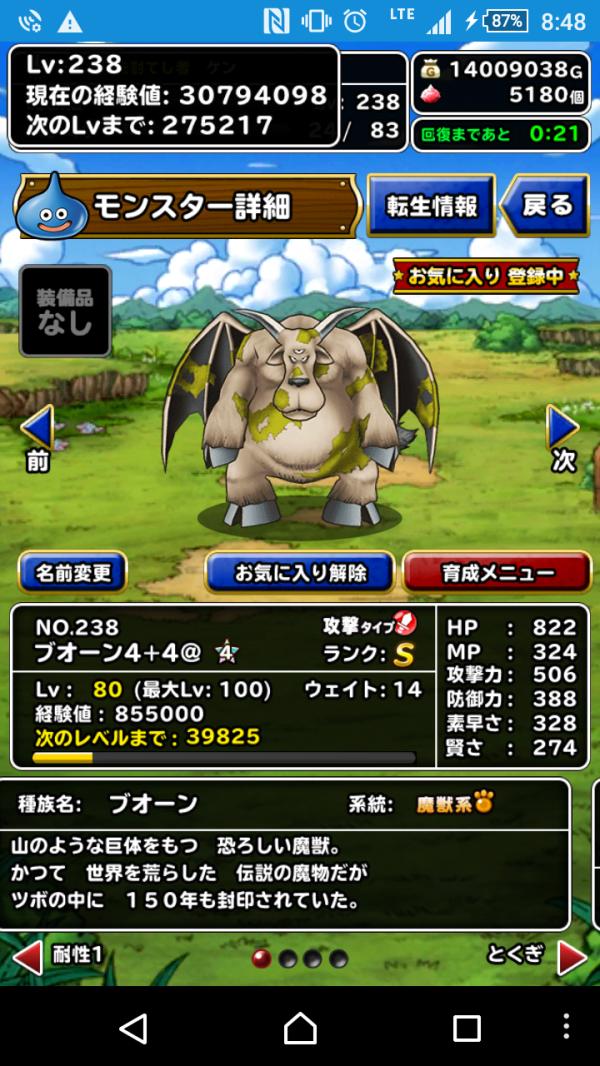Switch to 耐性1 page with left arrow
The height and width of the screenshot is (1066, 600).
(30, 957)
